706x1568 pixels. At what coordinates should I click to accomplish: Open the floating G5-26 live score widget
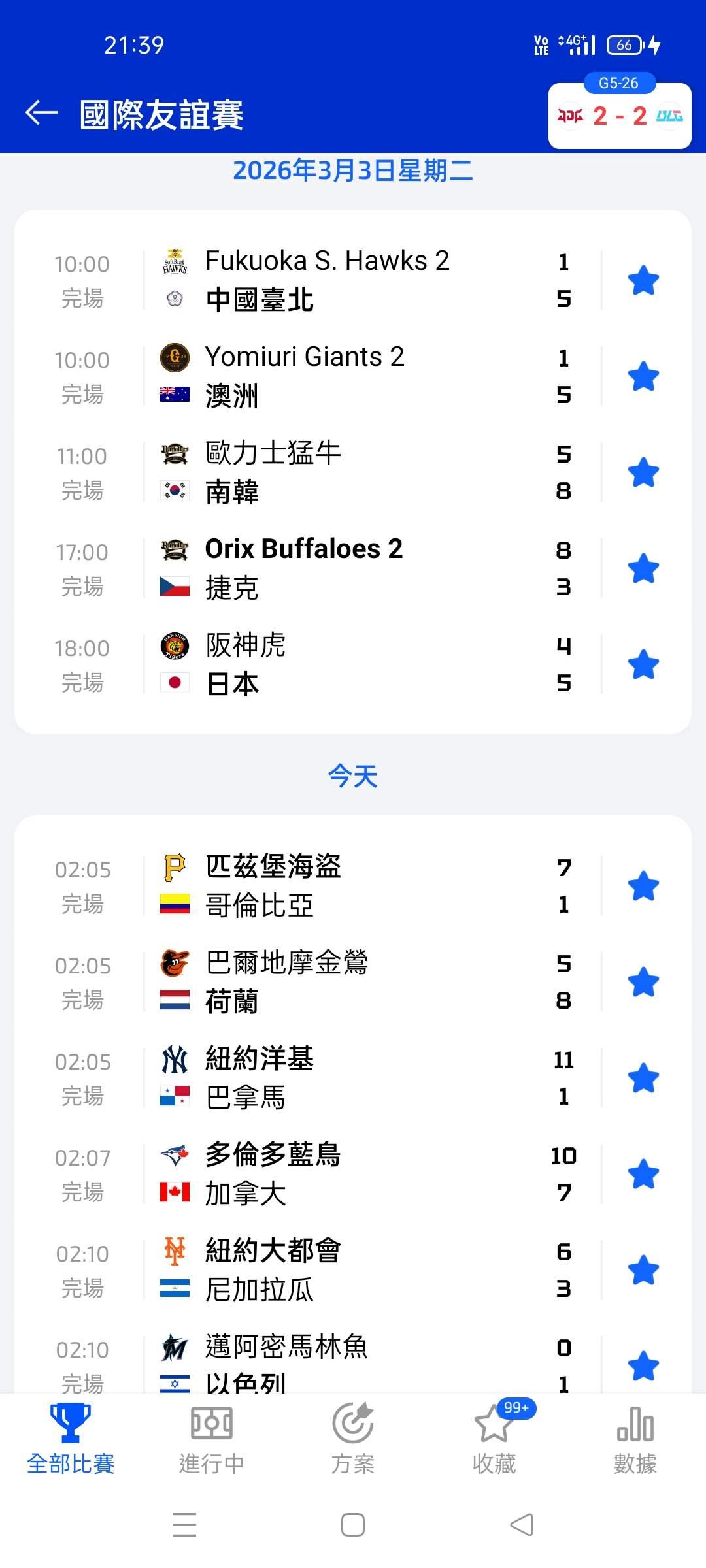point(619,116)
